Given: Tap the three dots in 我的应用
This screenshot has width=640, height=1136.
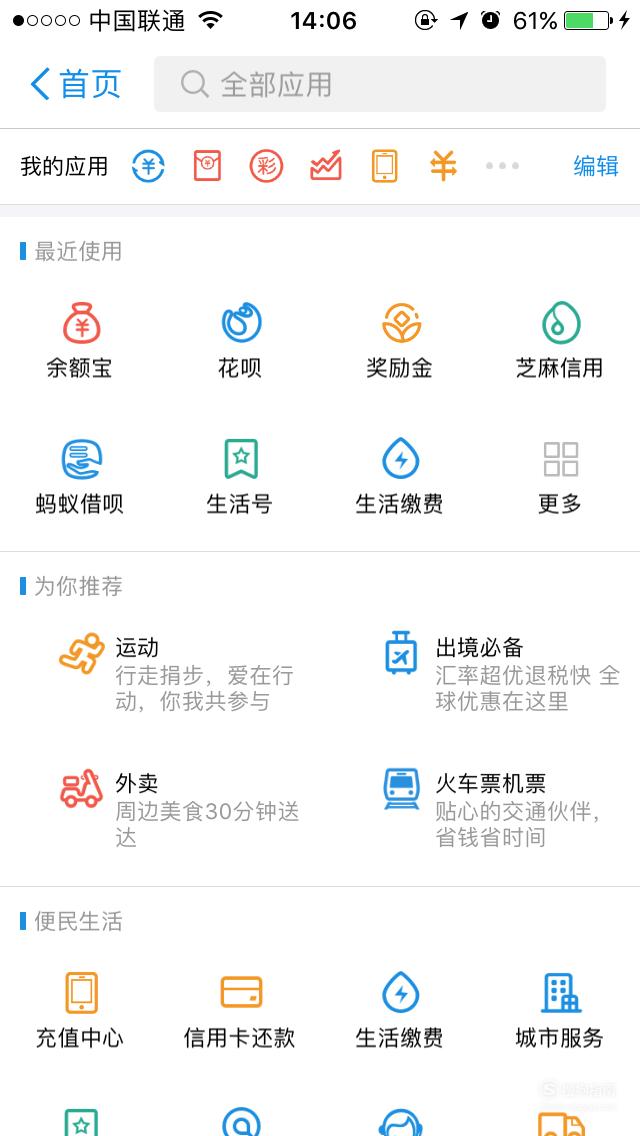Looking at the screenshot, I should [x=502, y=166].
